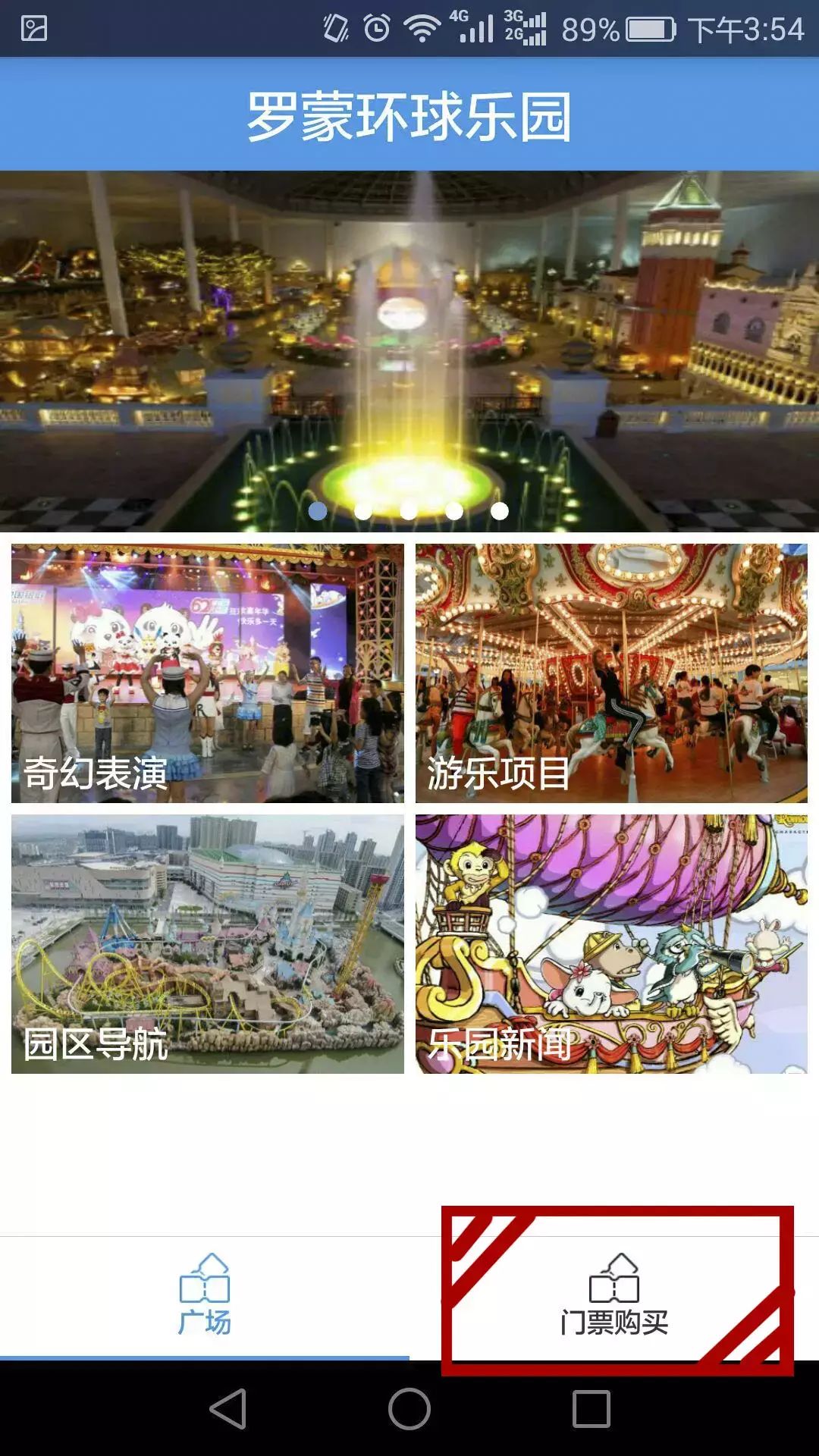The height and width of the screenshot is (1456, 819).
Task: Open the 乐园新闻 news tile
Action: (611, 944)
